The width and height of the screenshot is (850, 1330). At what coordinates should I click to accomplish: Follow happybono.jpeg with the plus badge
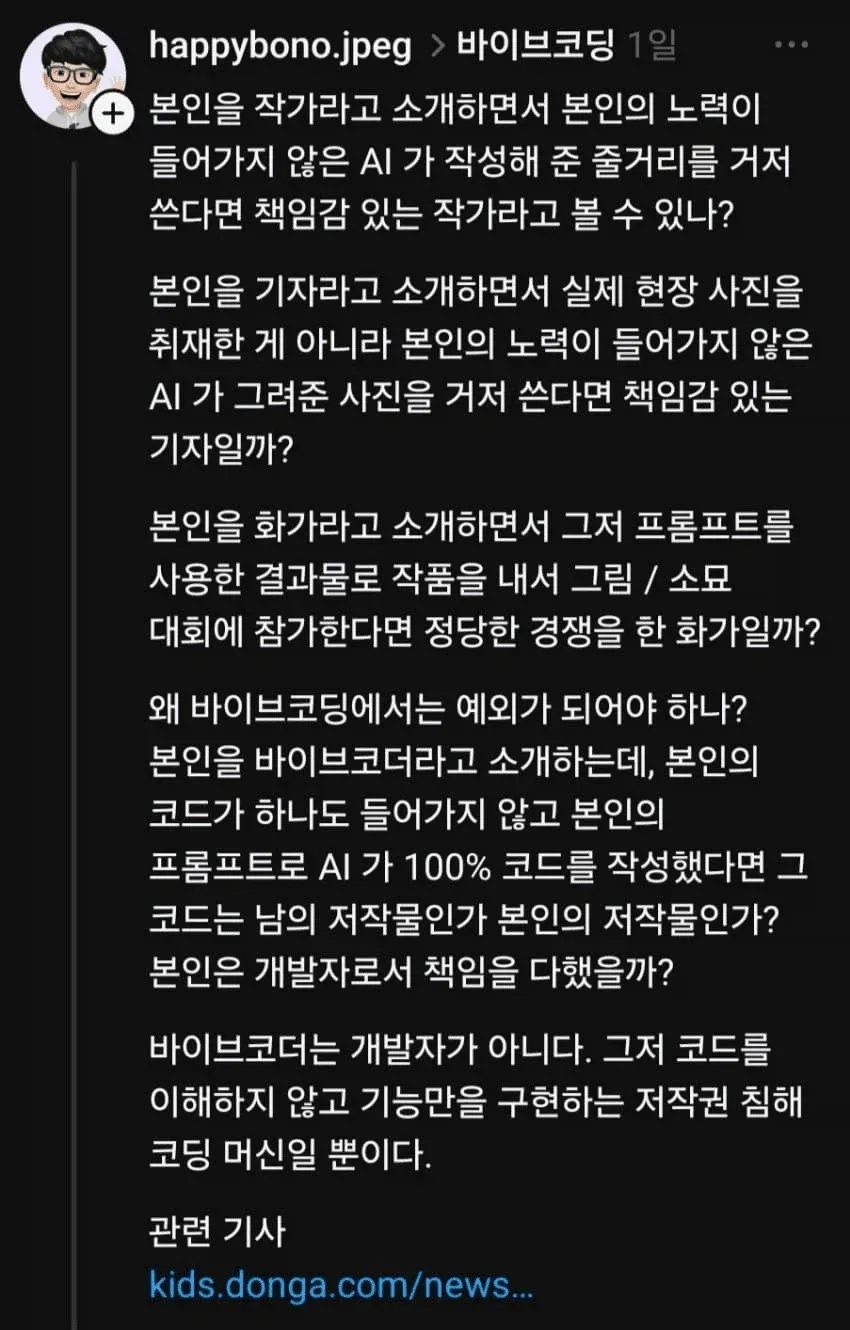(113, 114)
